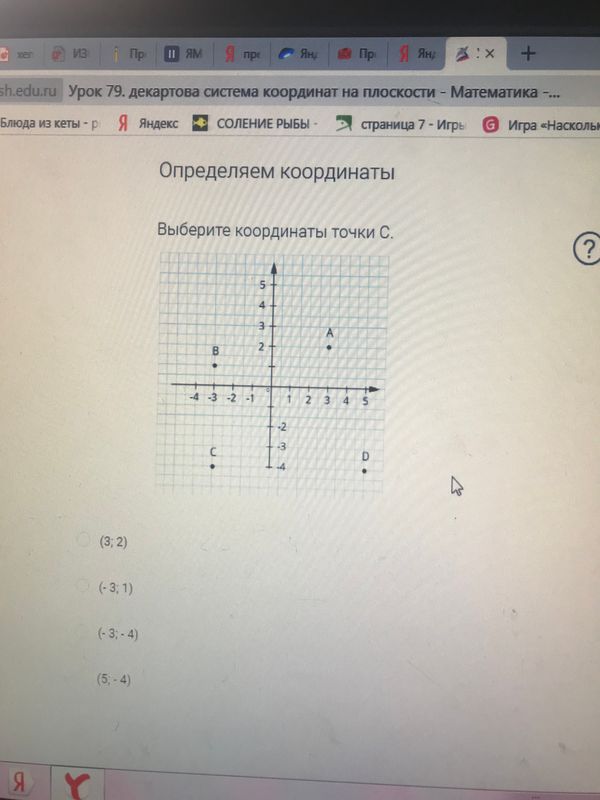Choose the option (-3; -4)
Screen dimensions: 600x800
[85, 634]
